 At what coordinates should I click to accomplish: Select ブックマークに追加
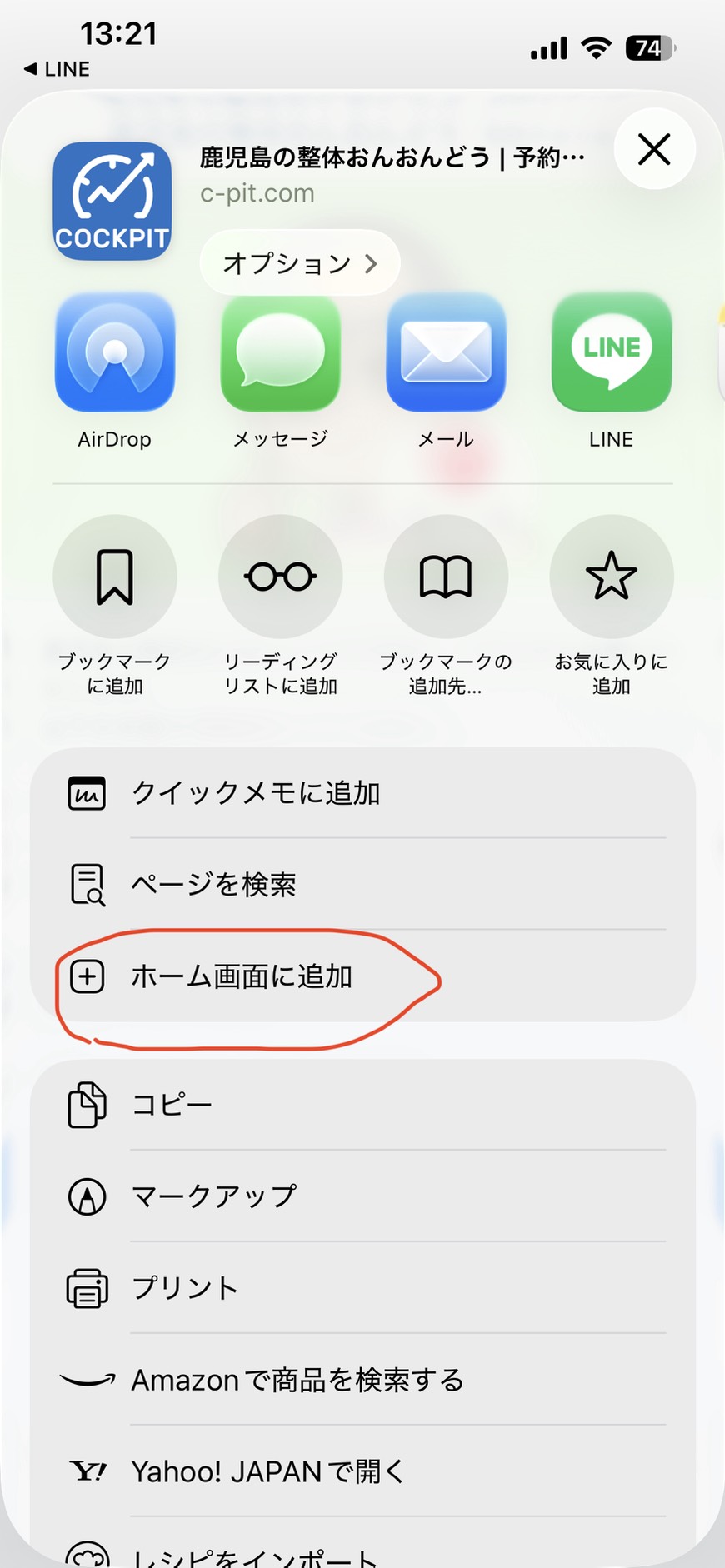pyautogui.click(x=115, y=577)
